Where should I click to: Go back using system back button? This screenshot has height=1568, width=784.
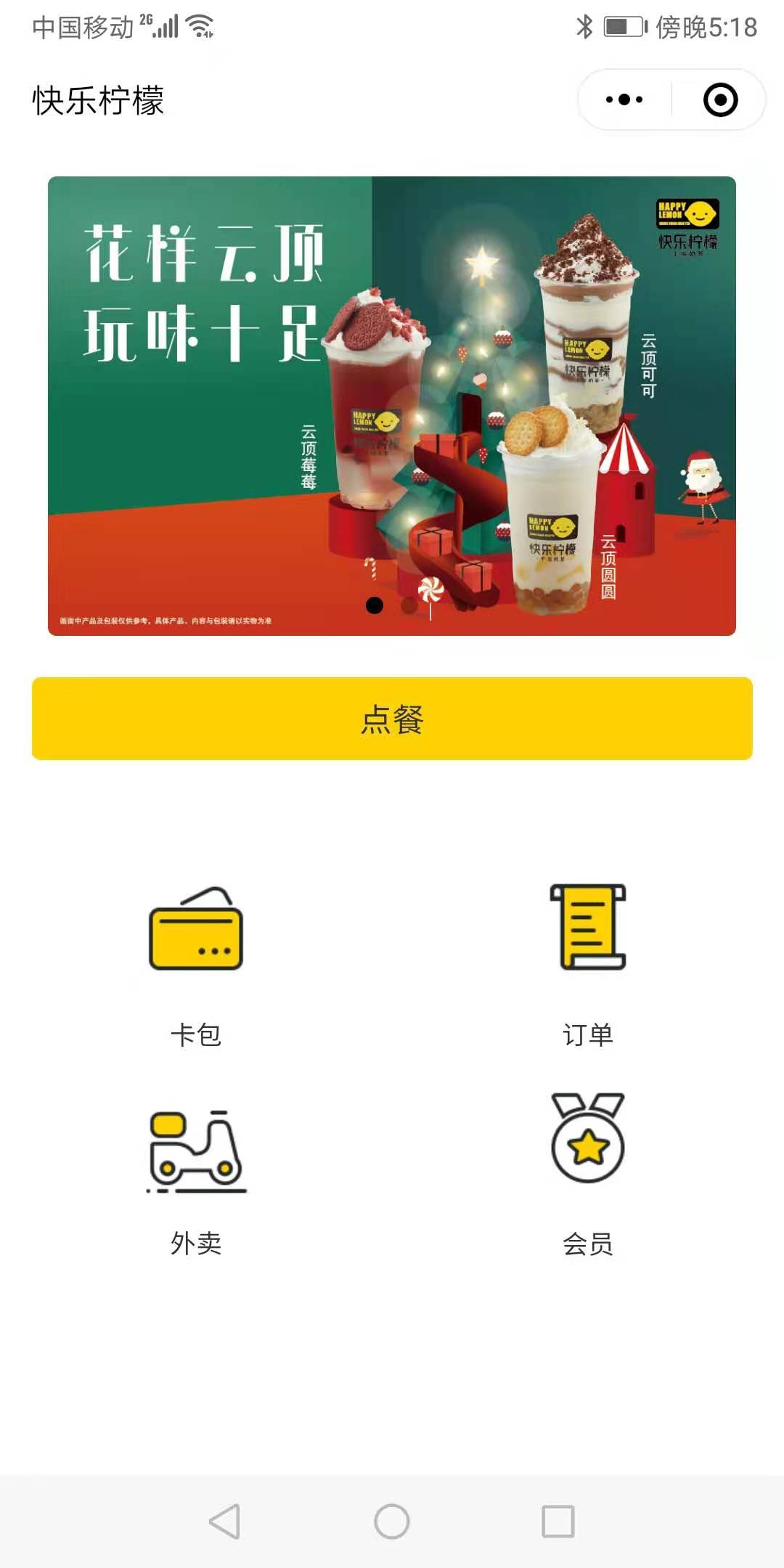tap(224, 1521)
